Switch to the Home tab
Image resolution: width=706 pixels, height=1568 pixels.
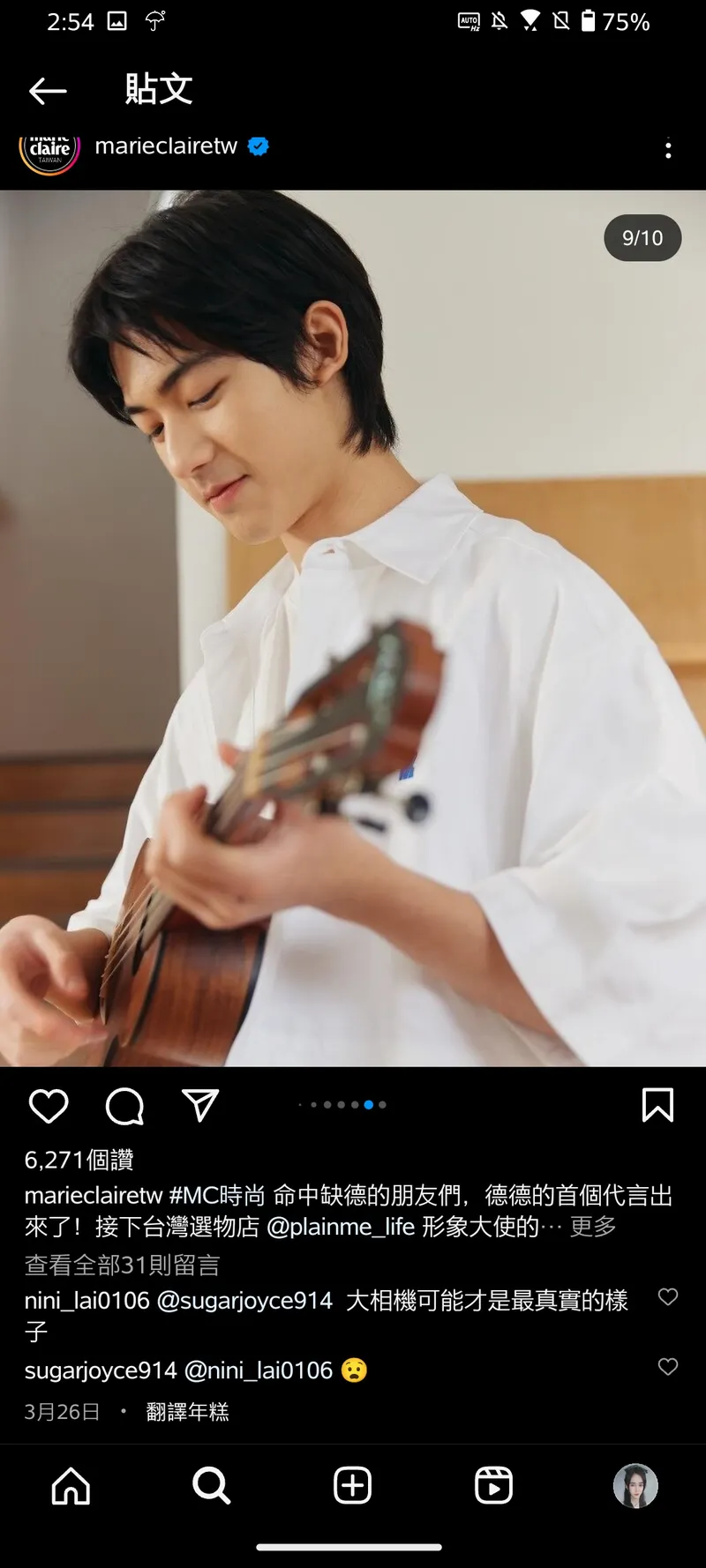pos(71,1486)
